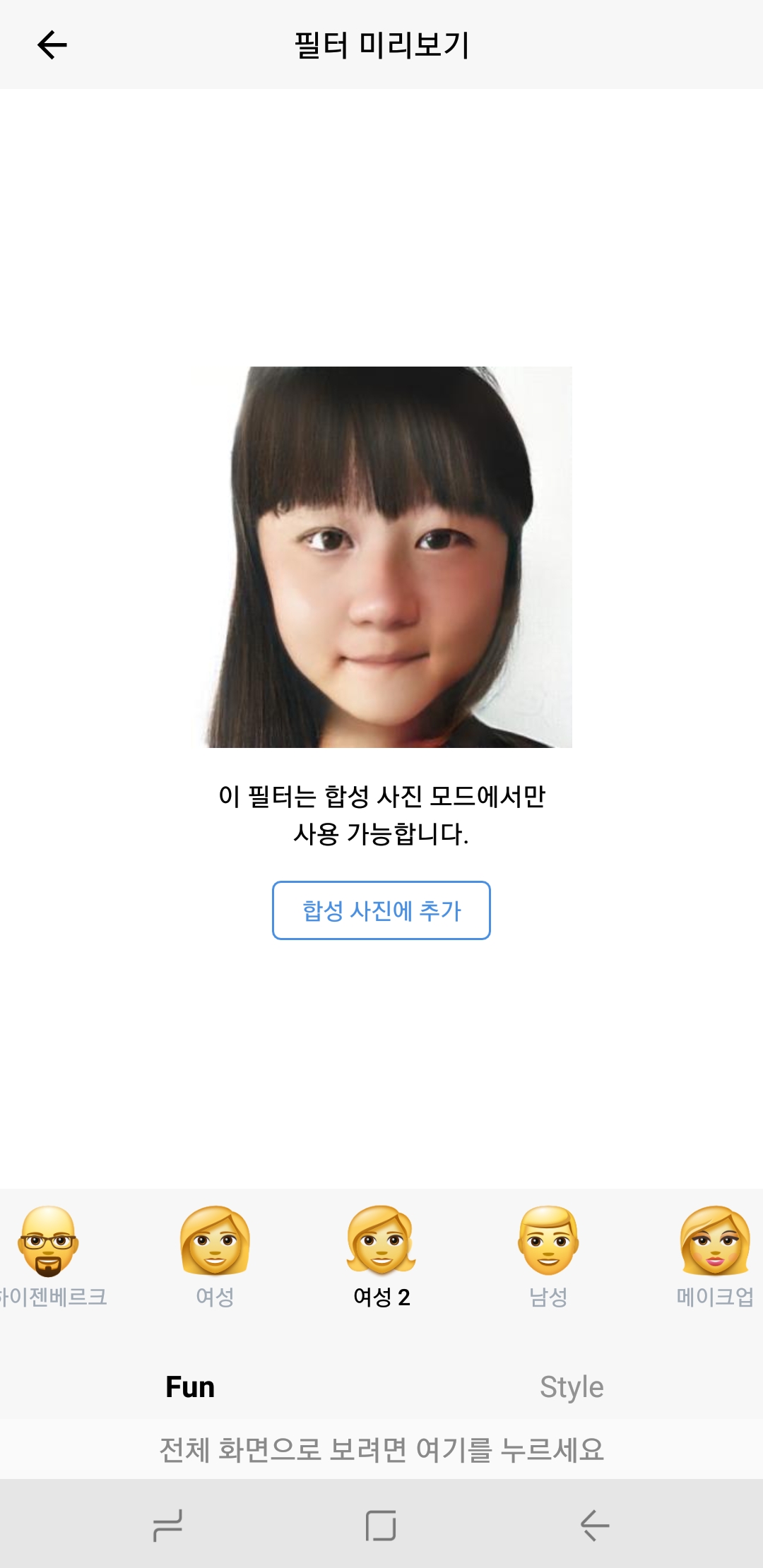This screenshot has height=1568, width=763.
Task: Select the 하이젠베르크 filter
Action: (48, 1255)
